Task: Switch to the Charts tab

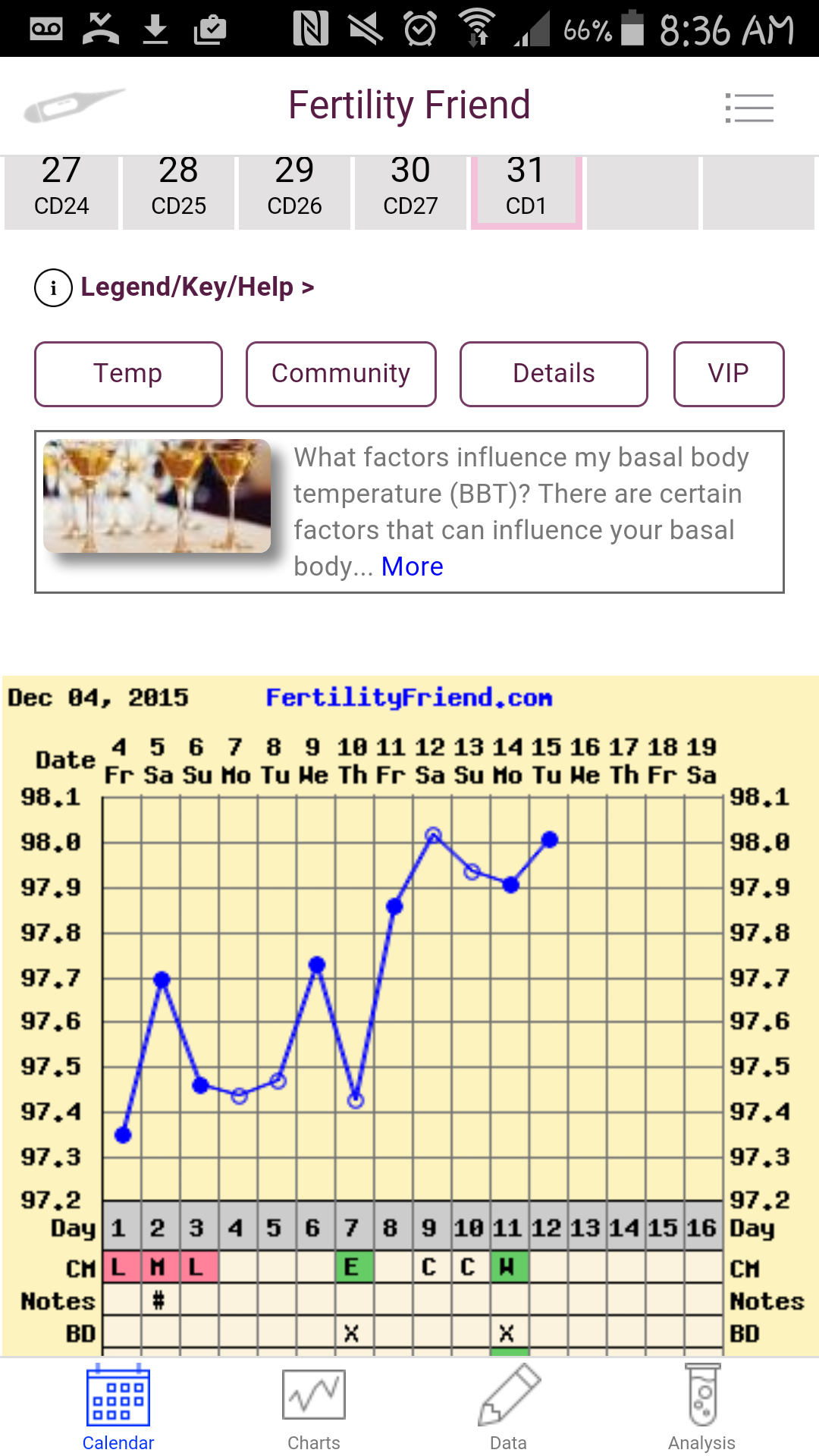Action: click(314, 1407)
